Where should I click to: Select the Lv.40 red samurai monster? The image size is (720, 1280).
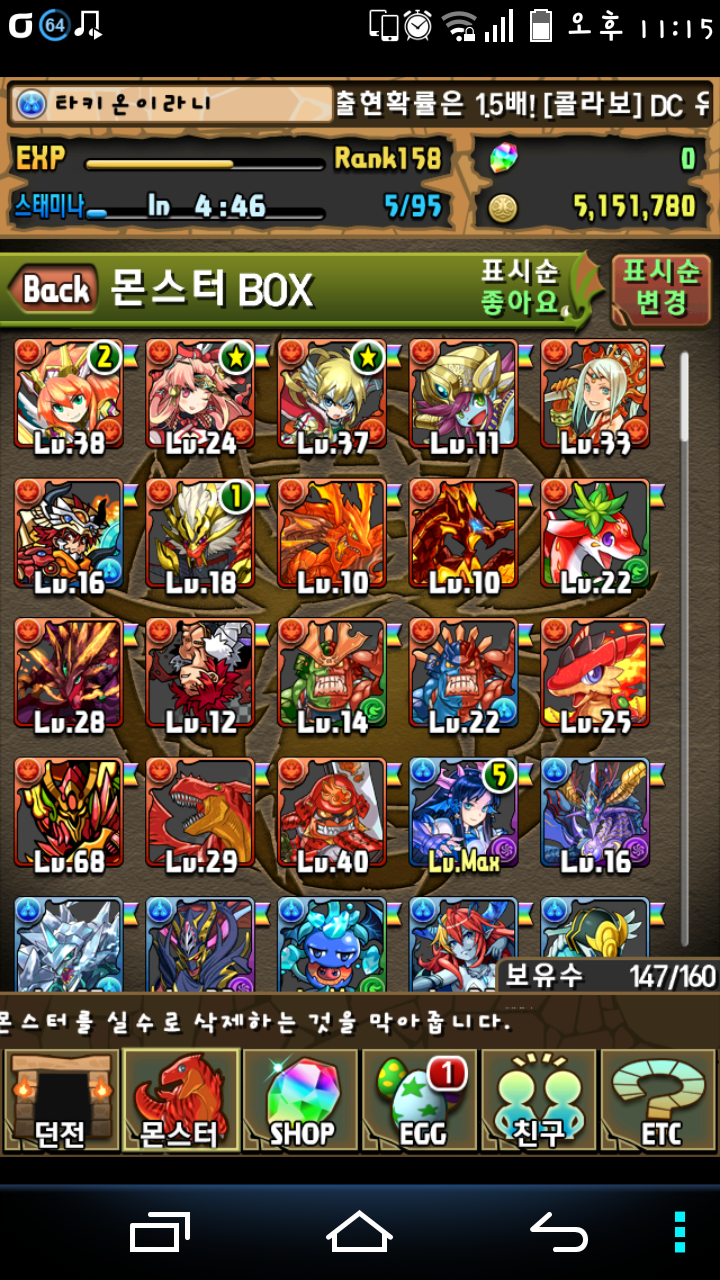click(x=332, y=815)
